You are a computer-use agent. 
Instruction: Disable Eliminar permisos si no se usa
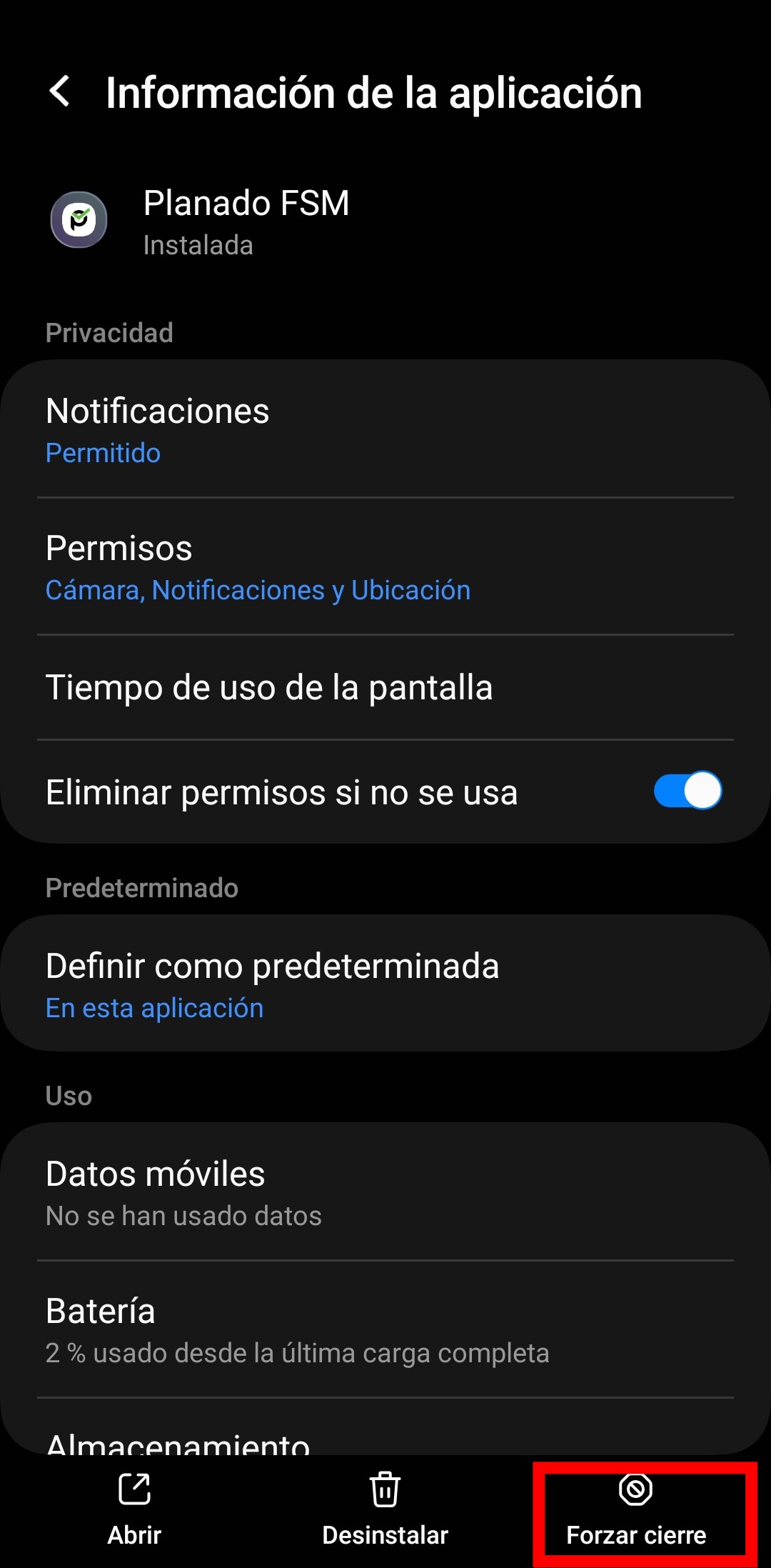click(687, 792)
